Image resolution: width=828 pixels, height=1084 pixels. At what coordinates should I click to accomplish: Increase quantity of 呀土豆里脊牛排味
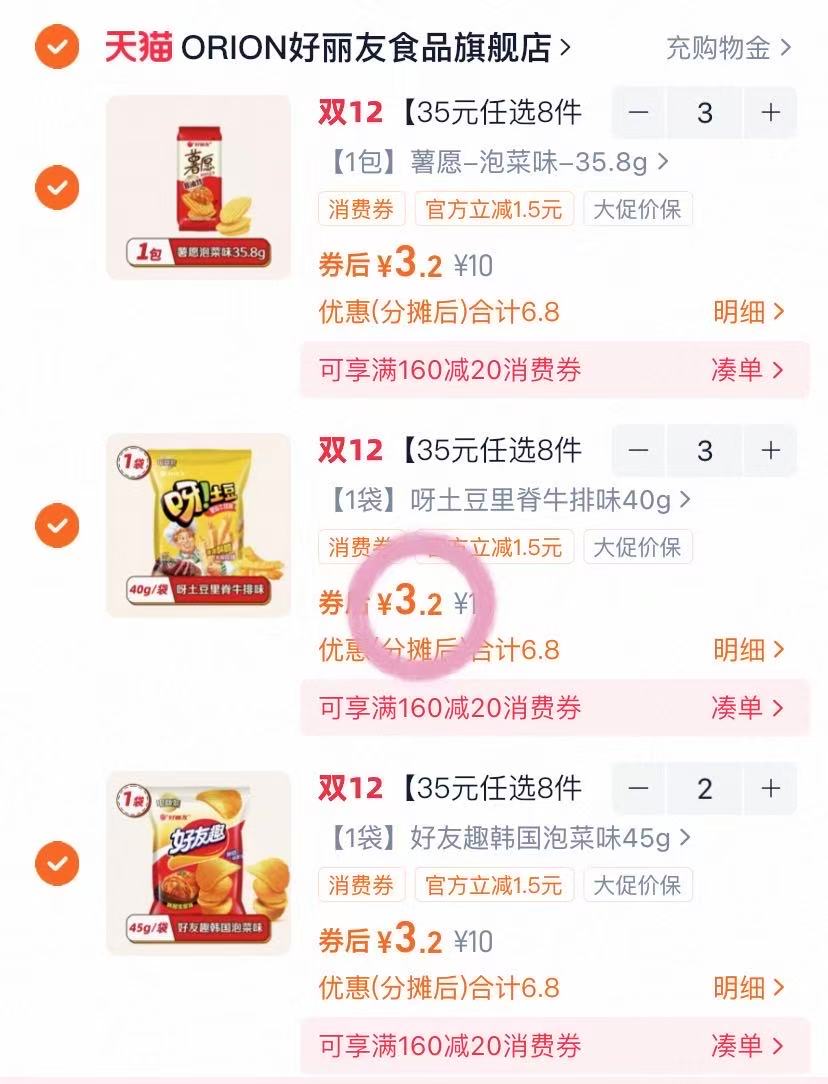(x=771, y=451)
